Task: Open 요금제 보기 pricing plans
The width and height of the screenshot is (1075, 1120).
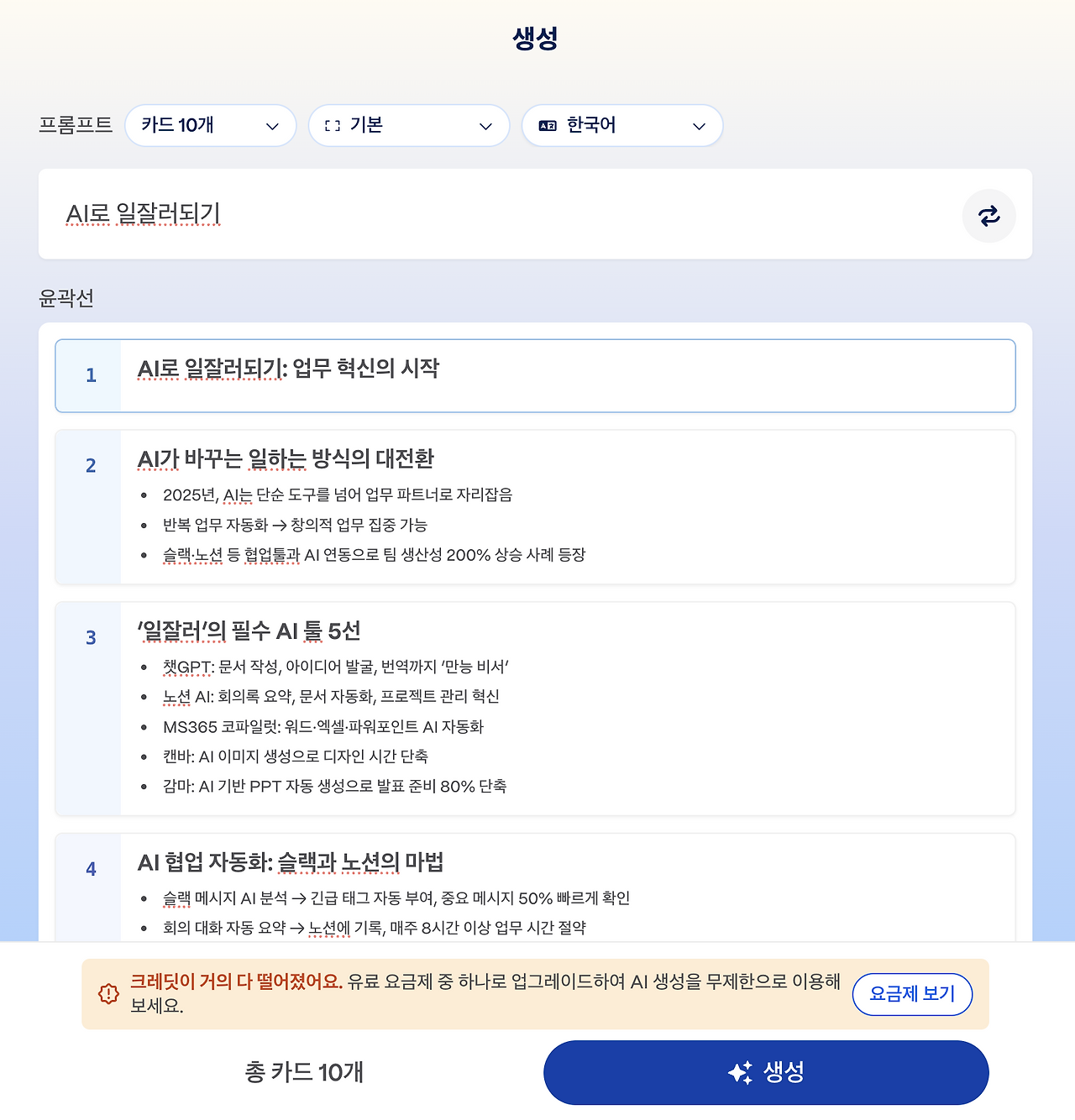Action: 912,994
